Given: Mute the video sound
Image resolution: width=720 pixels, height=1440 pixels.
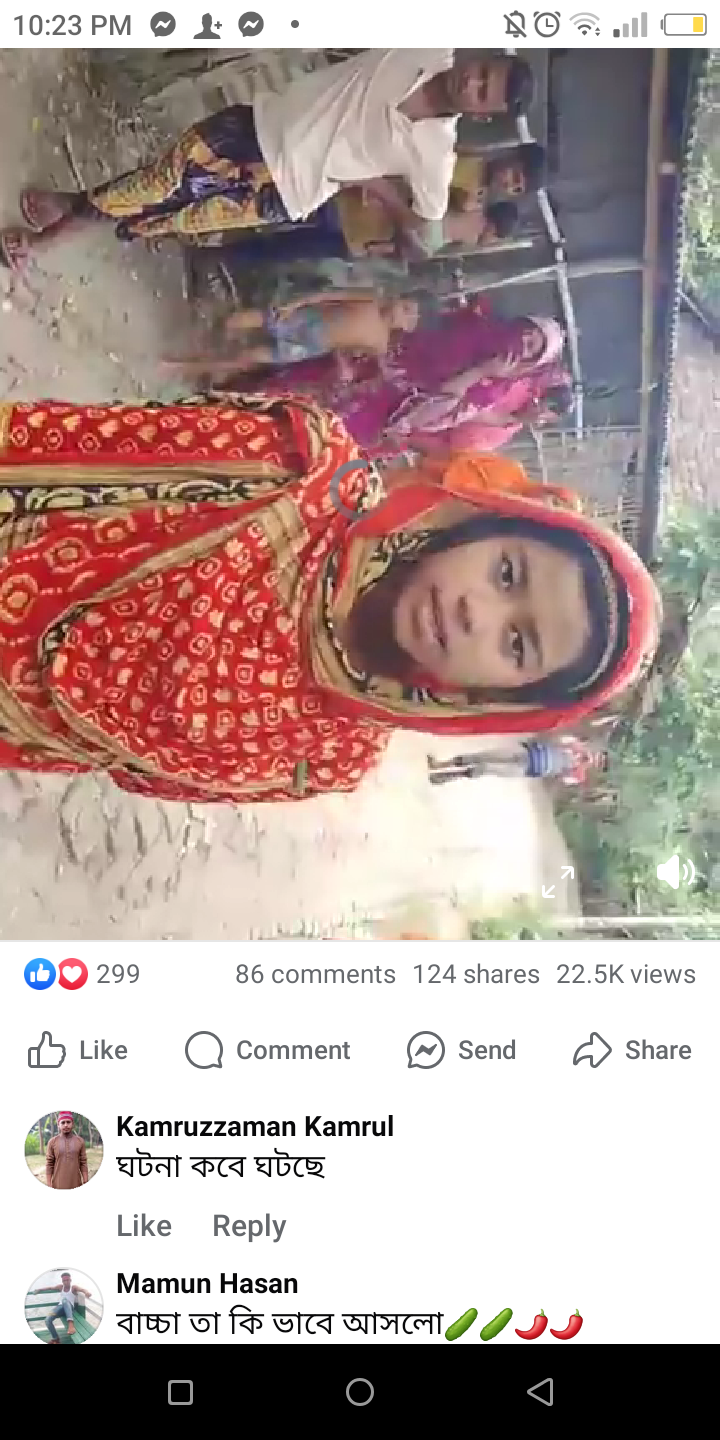Looking at the screenshot, I should coord(676,873).
